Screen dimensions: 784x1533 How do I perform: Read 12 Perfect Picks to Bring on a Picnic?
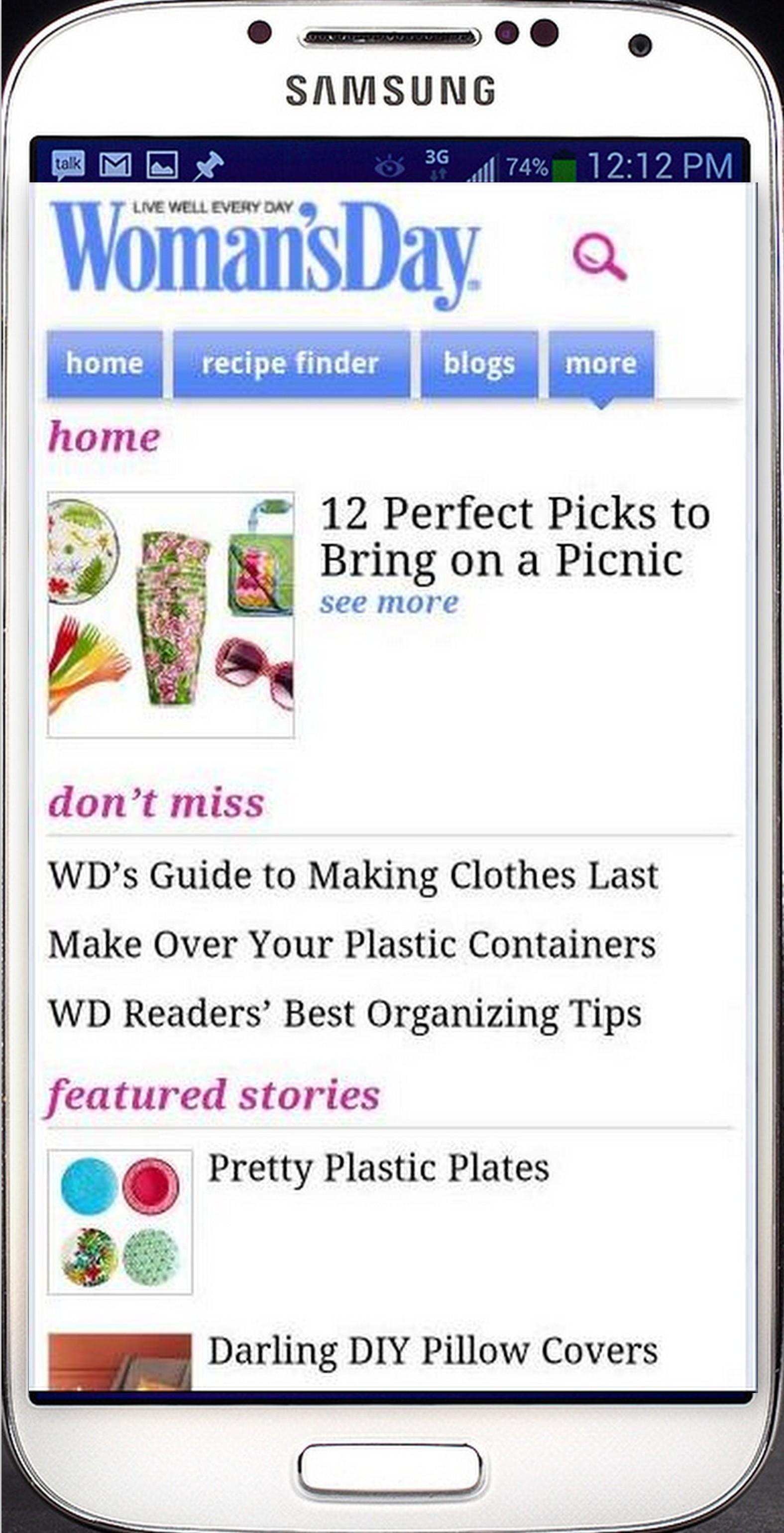515,537
